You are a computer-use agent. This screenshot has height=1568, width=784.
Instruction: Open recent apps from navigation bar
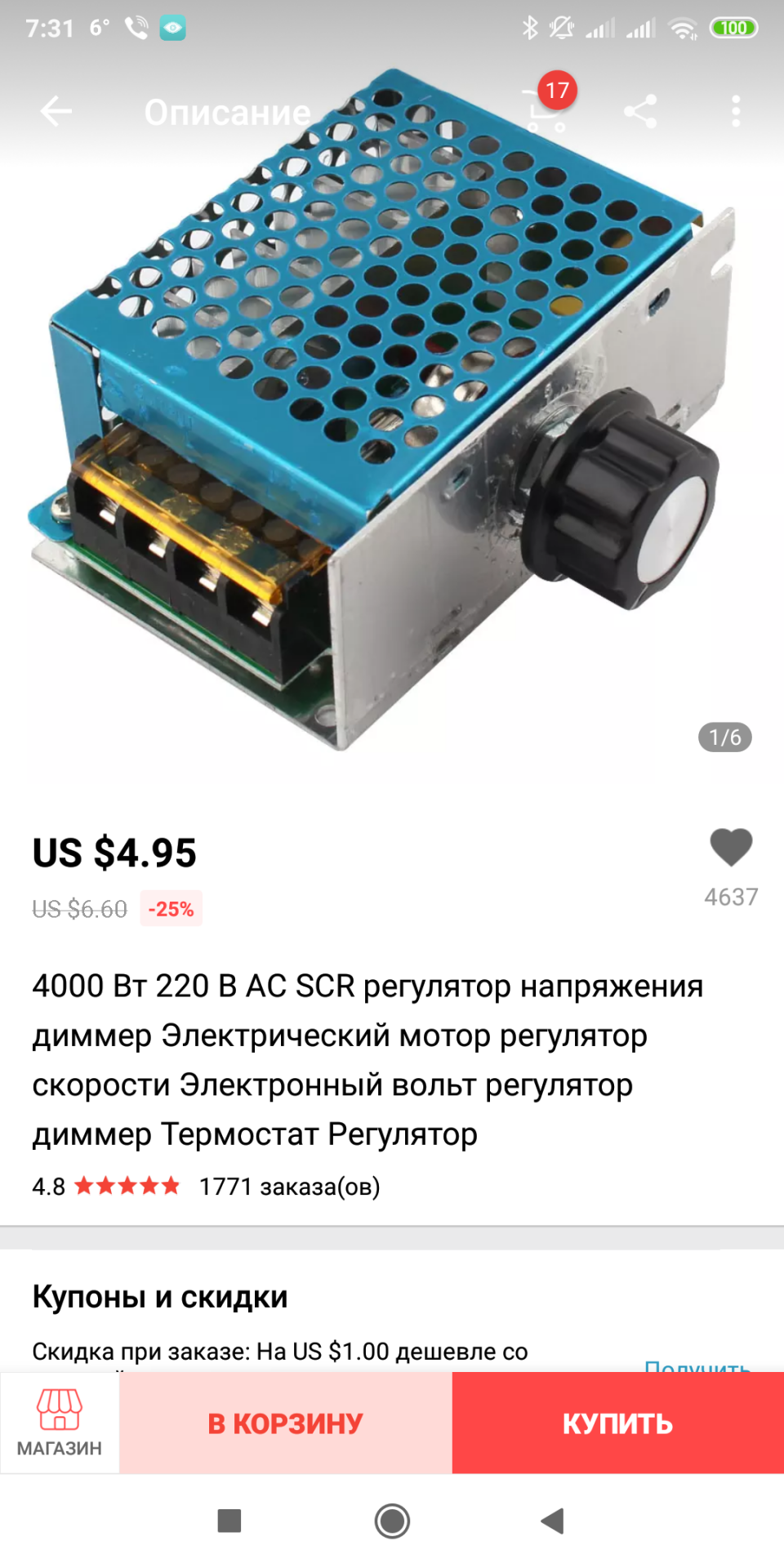pyautogui.click(x=229, y=1521)
